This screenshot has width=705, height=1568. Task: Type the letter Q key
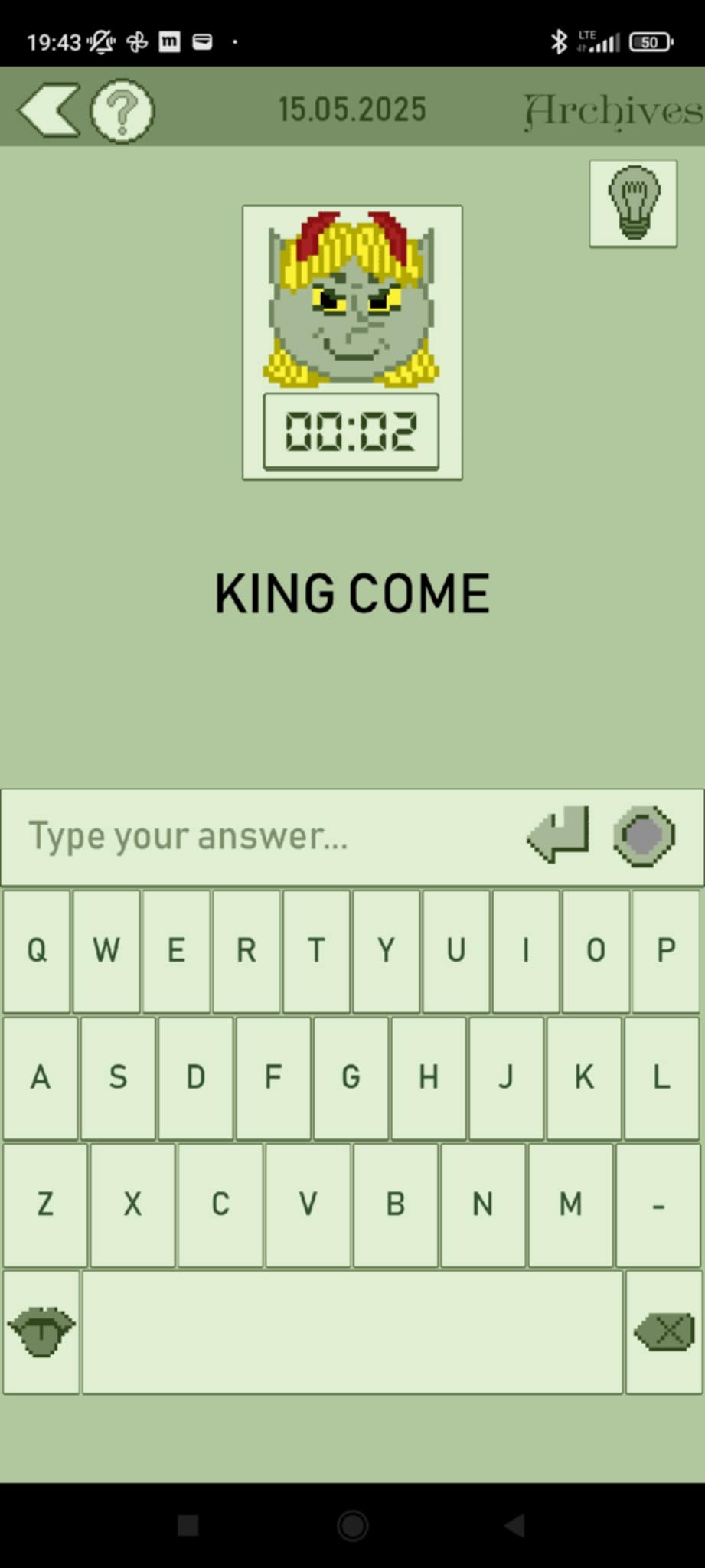(x=37, y=951)
